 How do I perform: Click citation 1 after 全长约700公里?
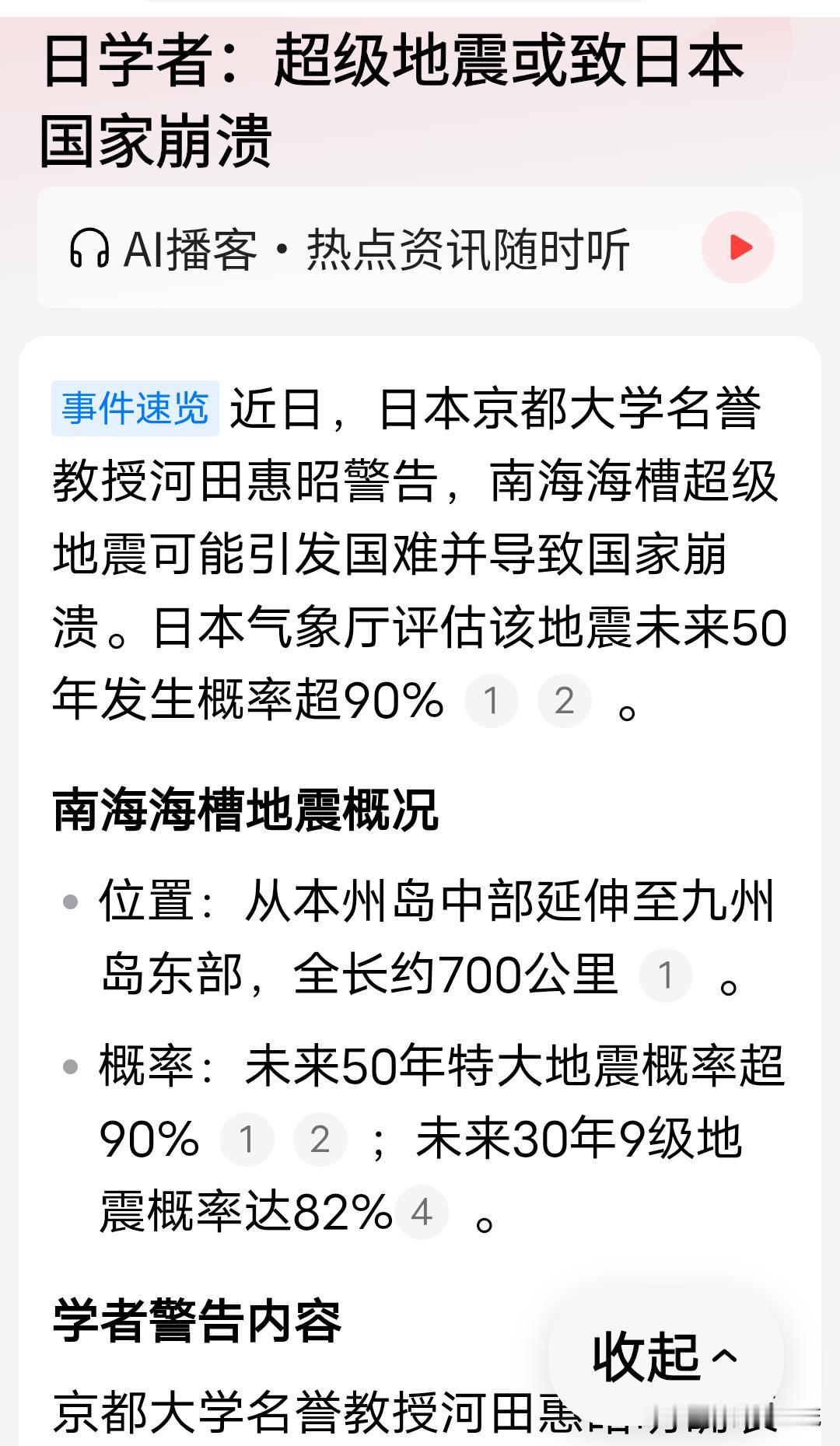665,976
